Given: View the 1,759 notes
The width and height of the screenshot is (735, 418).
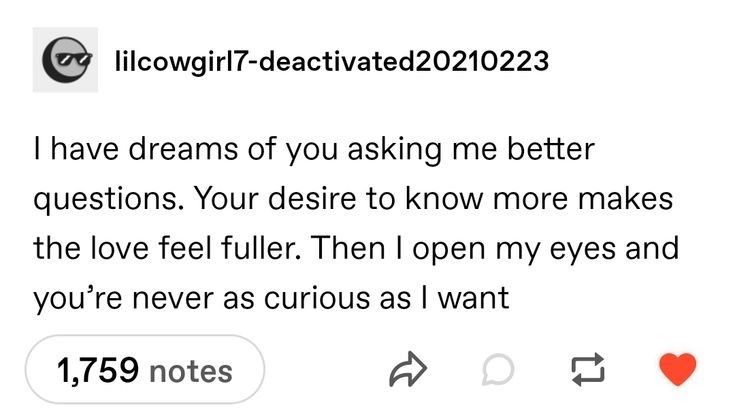Looking at the screenshot, I should [145, 371].
